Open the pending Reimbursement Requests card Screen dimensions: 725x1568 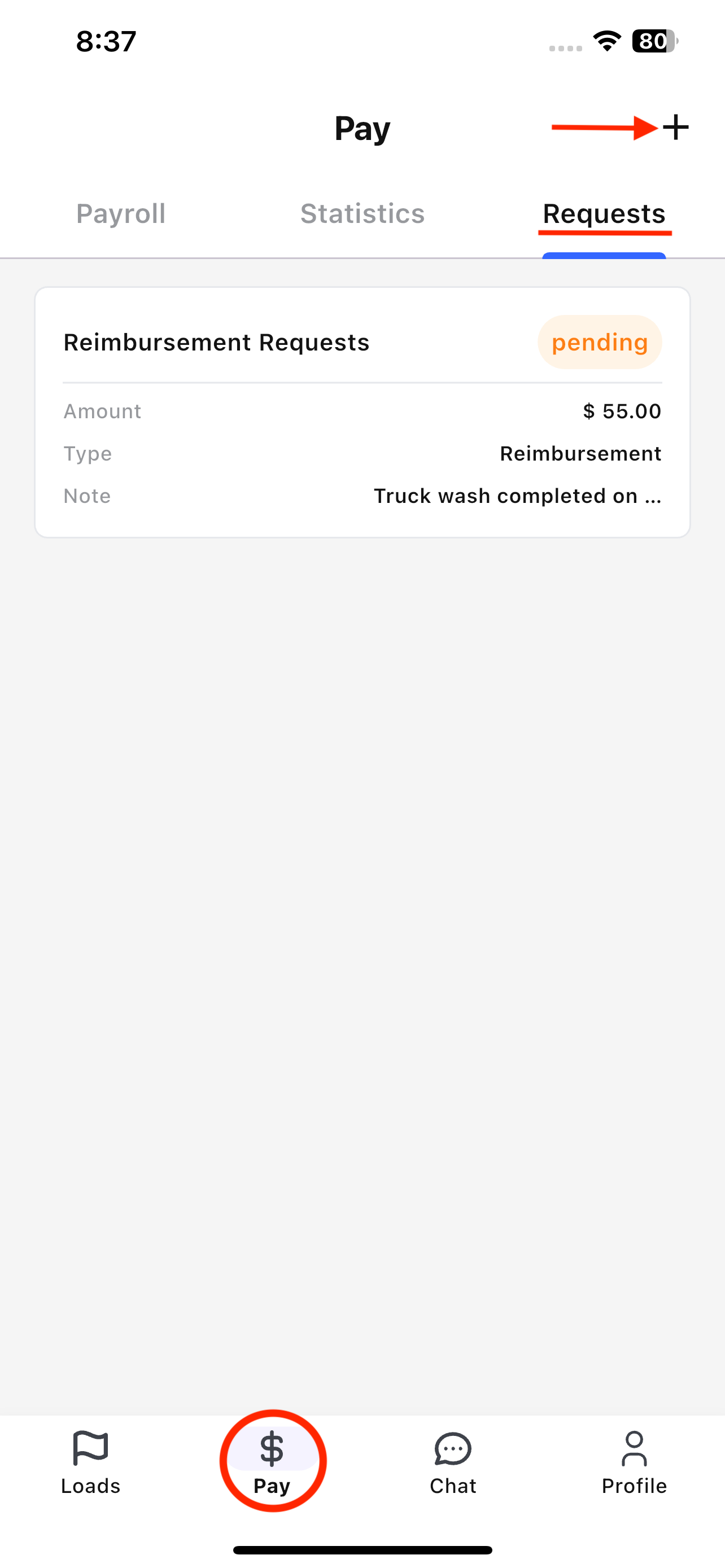(362, 412)
